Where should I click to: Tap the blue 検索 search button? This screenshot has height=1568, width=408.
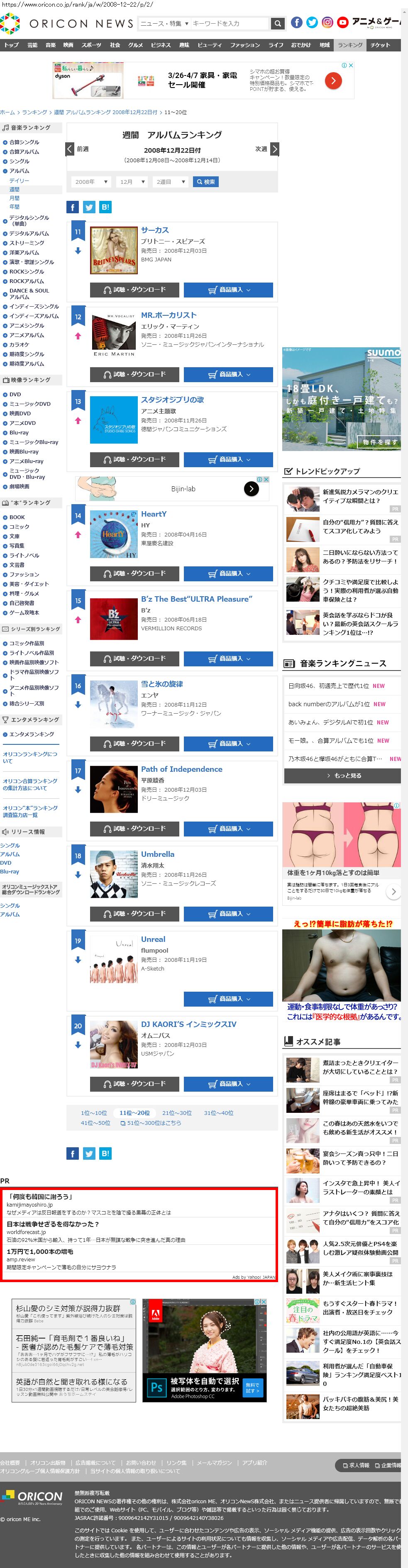pyautogui.click(x=205, y=182)
